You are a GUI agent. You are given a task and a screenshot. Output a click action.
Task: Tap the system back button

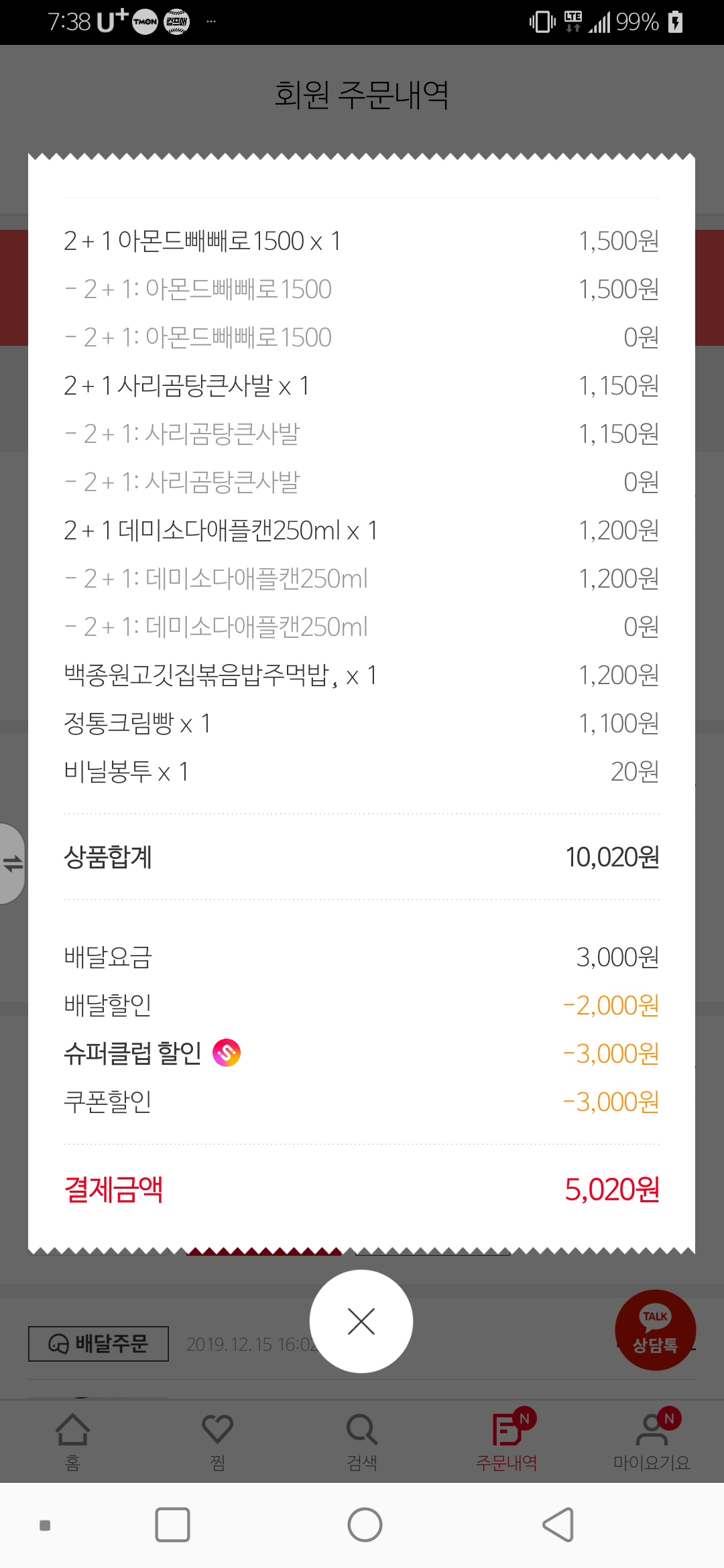click(x=558, y=1525)
